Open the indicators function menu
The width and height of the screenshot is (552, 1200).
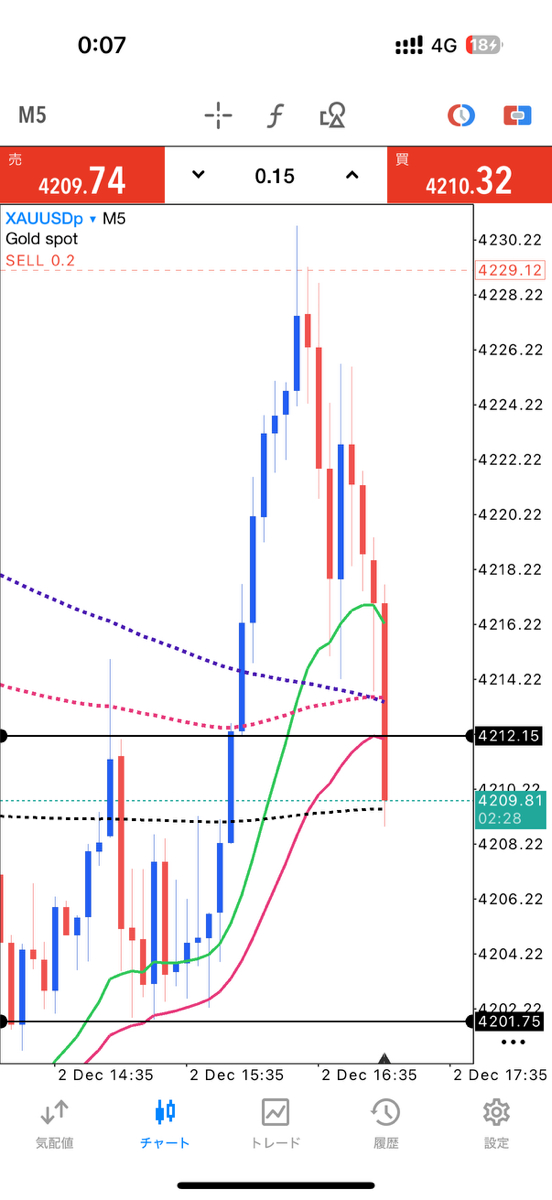(x=275, y=116)
